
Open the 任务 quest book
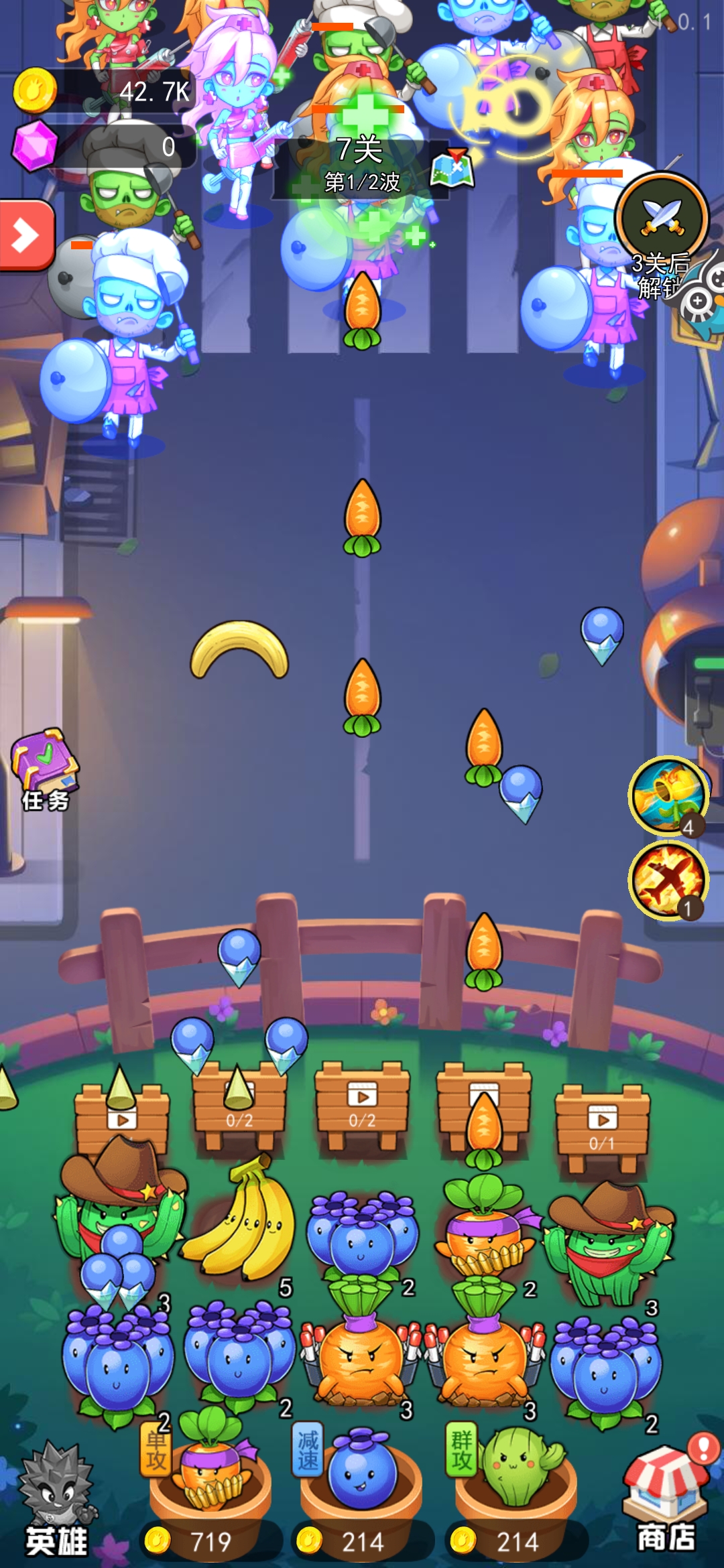pyautogui.click(x=44, y=769)
